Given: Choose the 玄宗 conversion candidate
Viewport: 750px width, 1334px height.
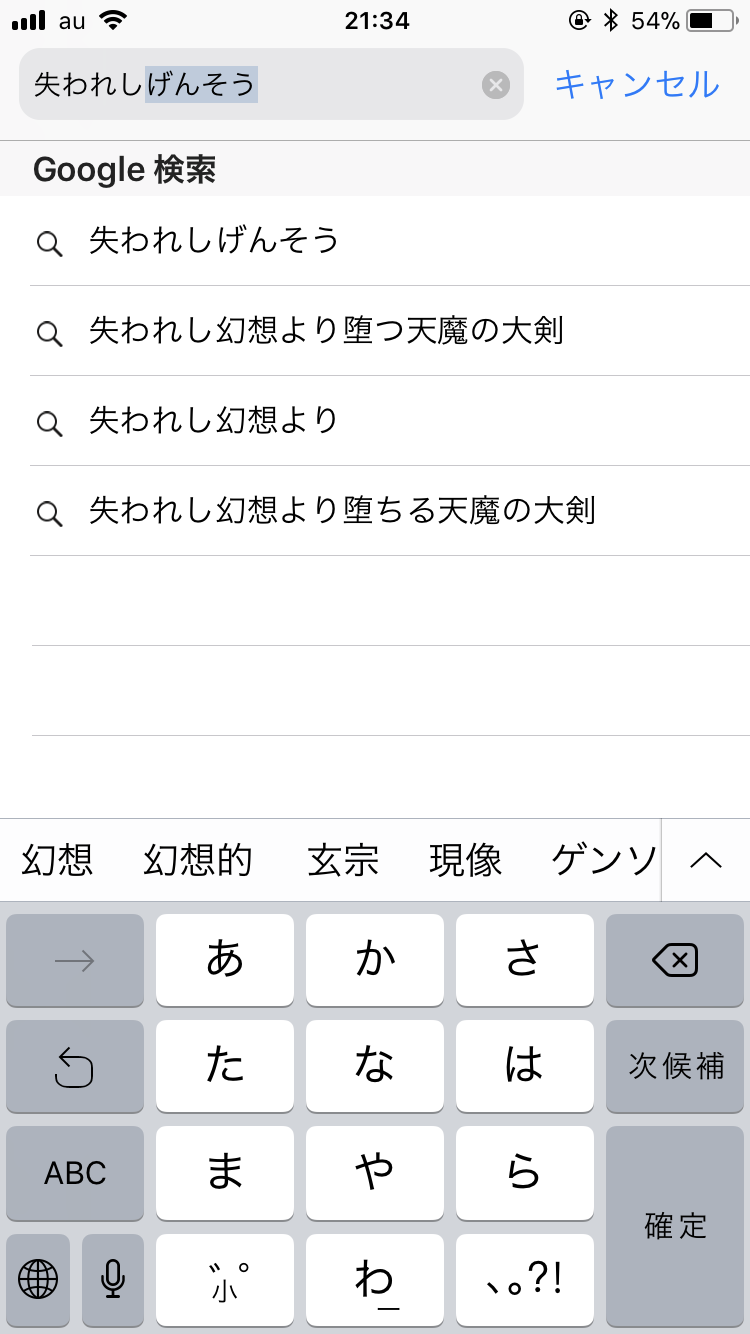Looking at the screenshot, I should point(342,860).
